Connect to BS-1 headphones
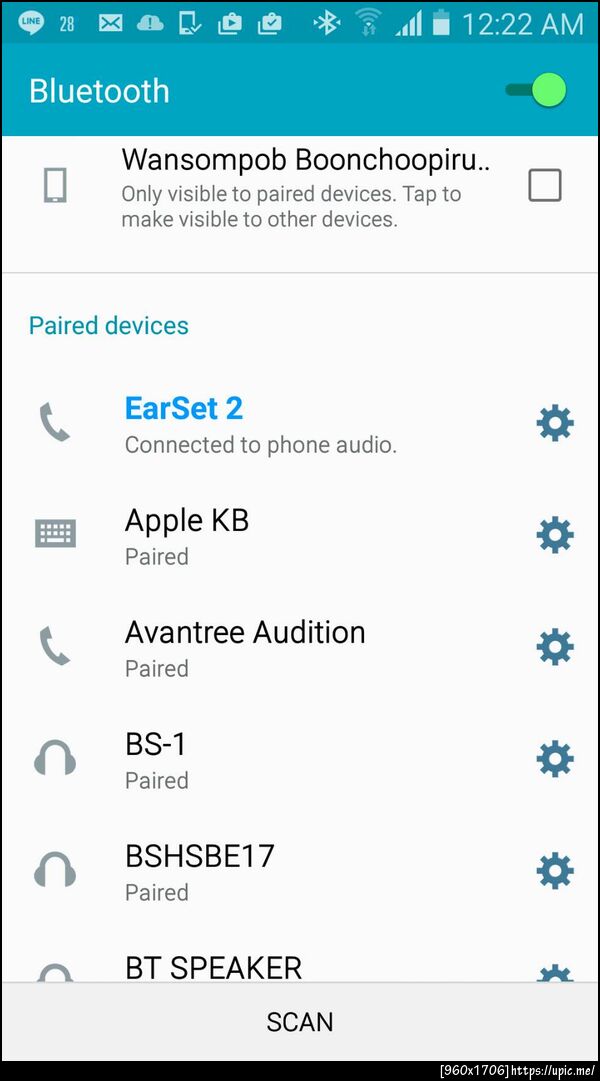Viewport: 600px width, 1081px height. point(260,760)
